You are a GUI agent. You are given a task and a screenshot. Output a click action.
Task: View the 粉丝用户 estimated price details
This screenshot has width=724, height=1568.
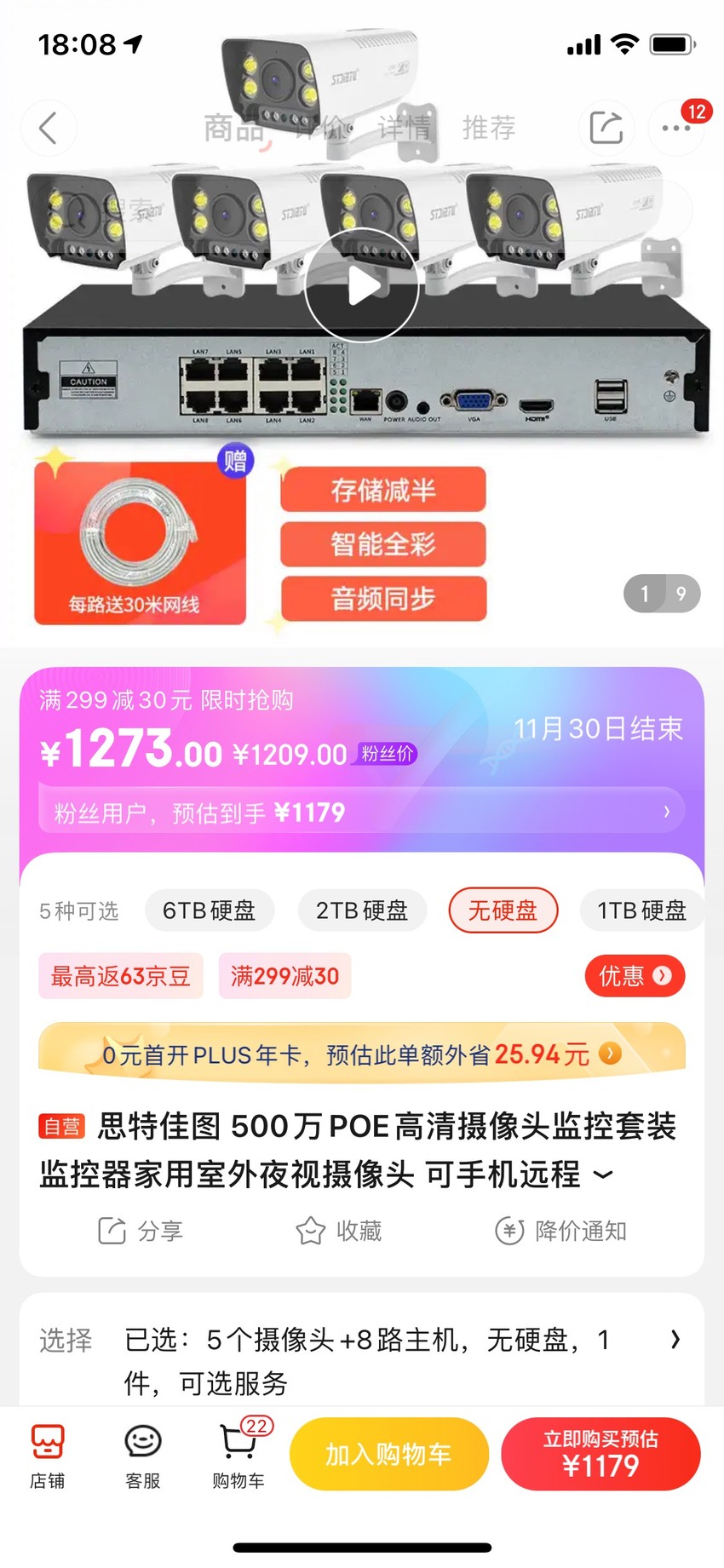pyautogui.click(x=362, y=813)
